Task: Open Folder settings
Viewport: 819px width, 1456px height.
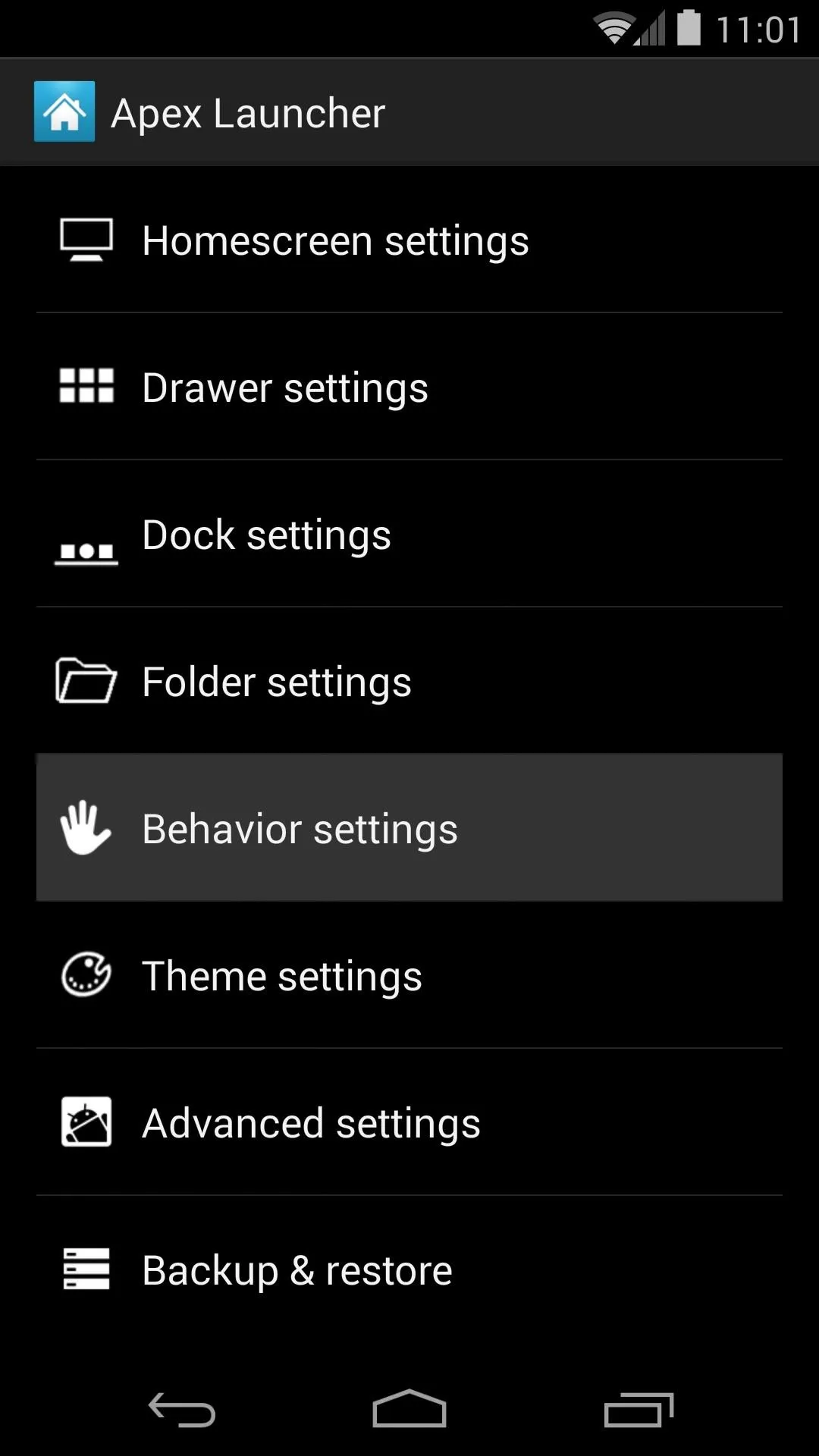Action: point(409,681)
